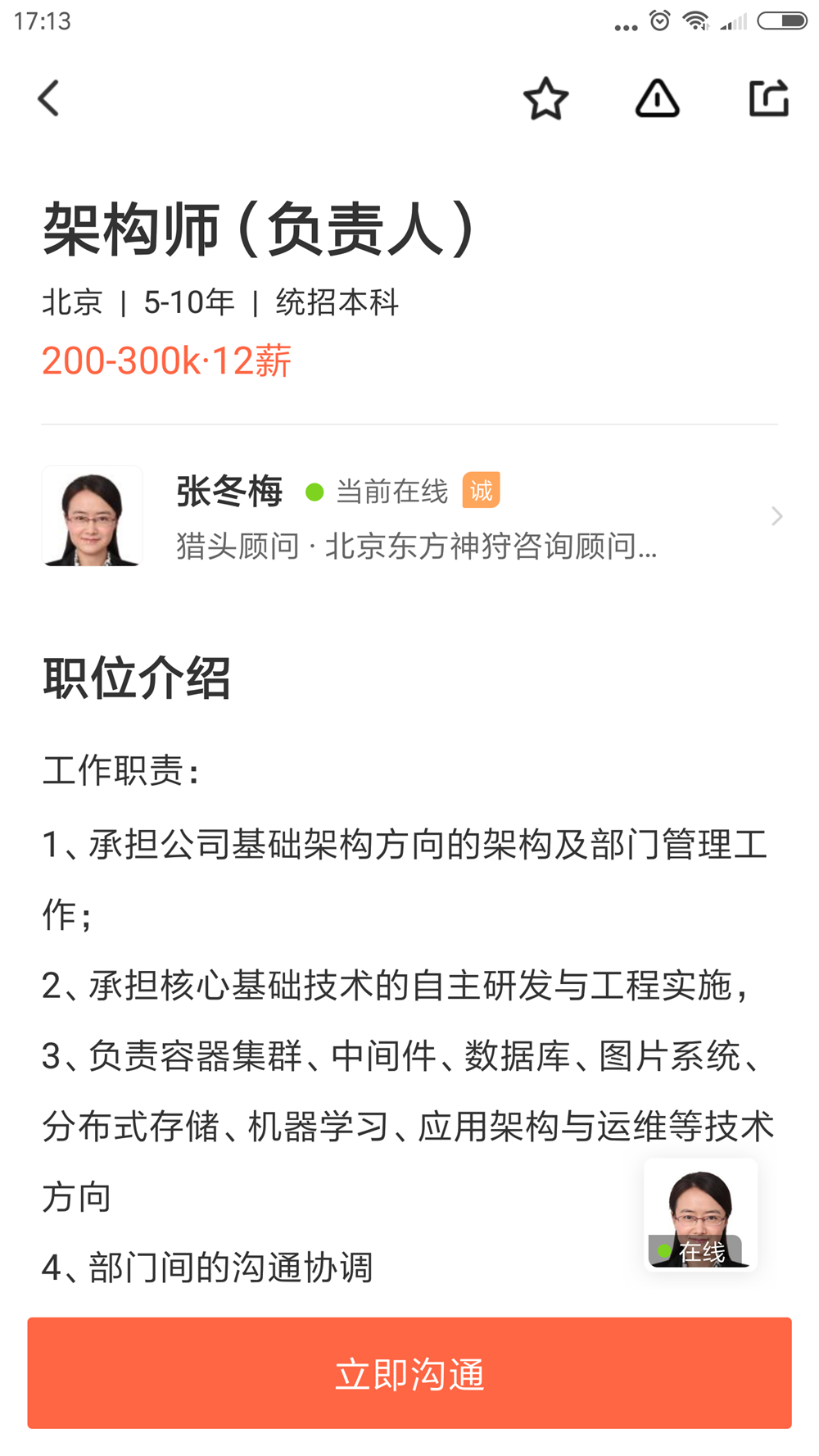Share this job posting

pyautogui.click(x=768, y=98)
